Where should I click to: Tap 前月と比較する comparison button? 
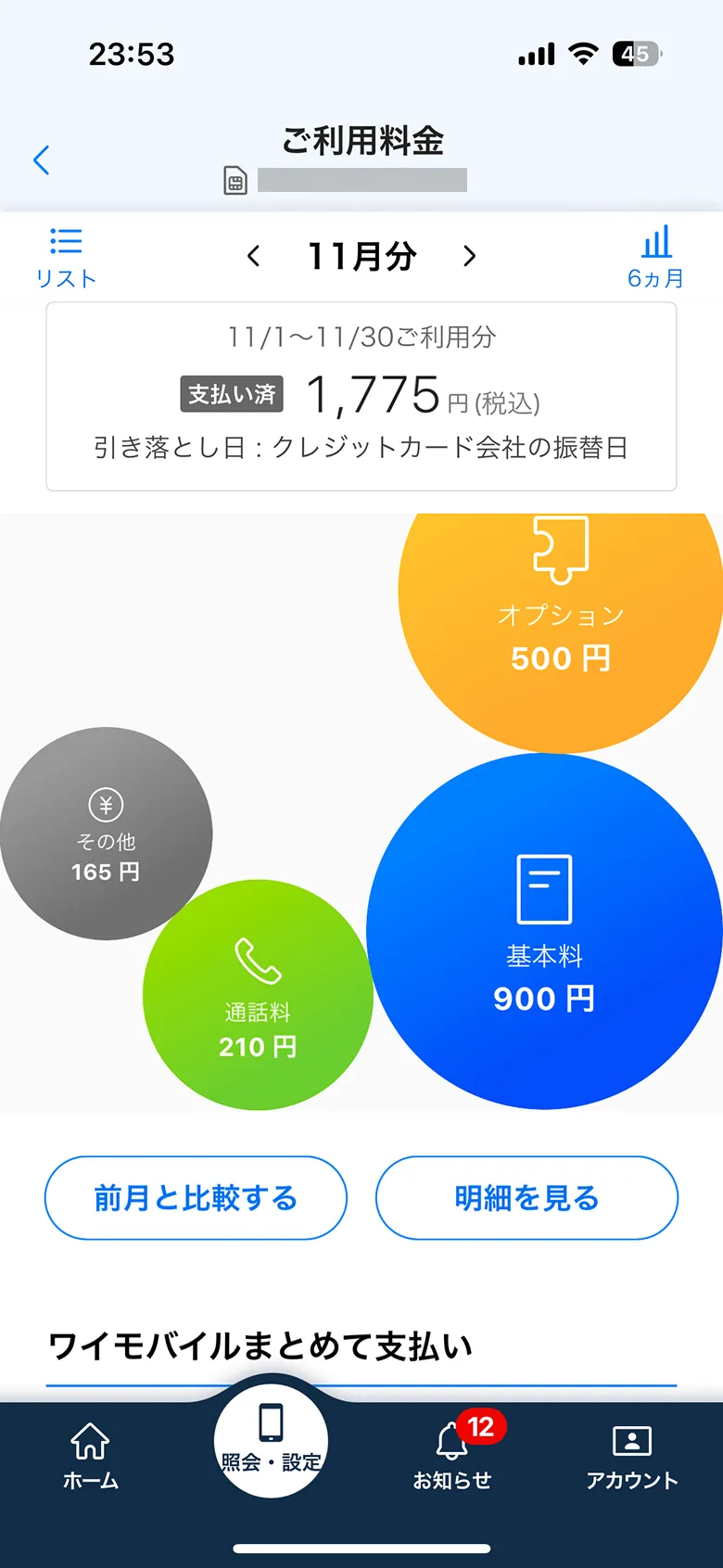195,1198
